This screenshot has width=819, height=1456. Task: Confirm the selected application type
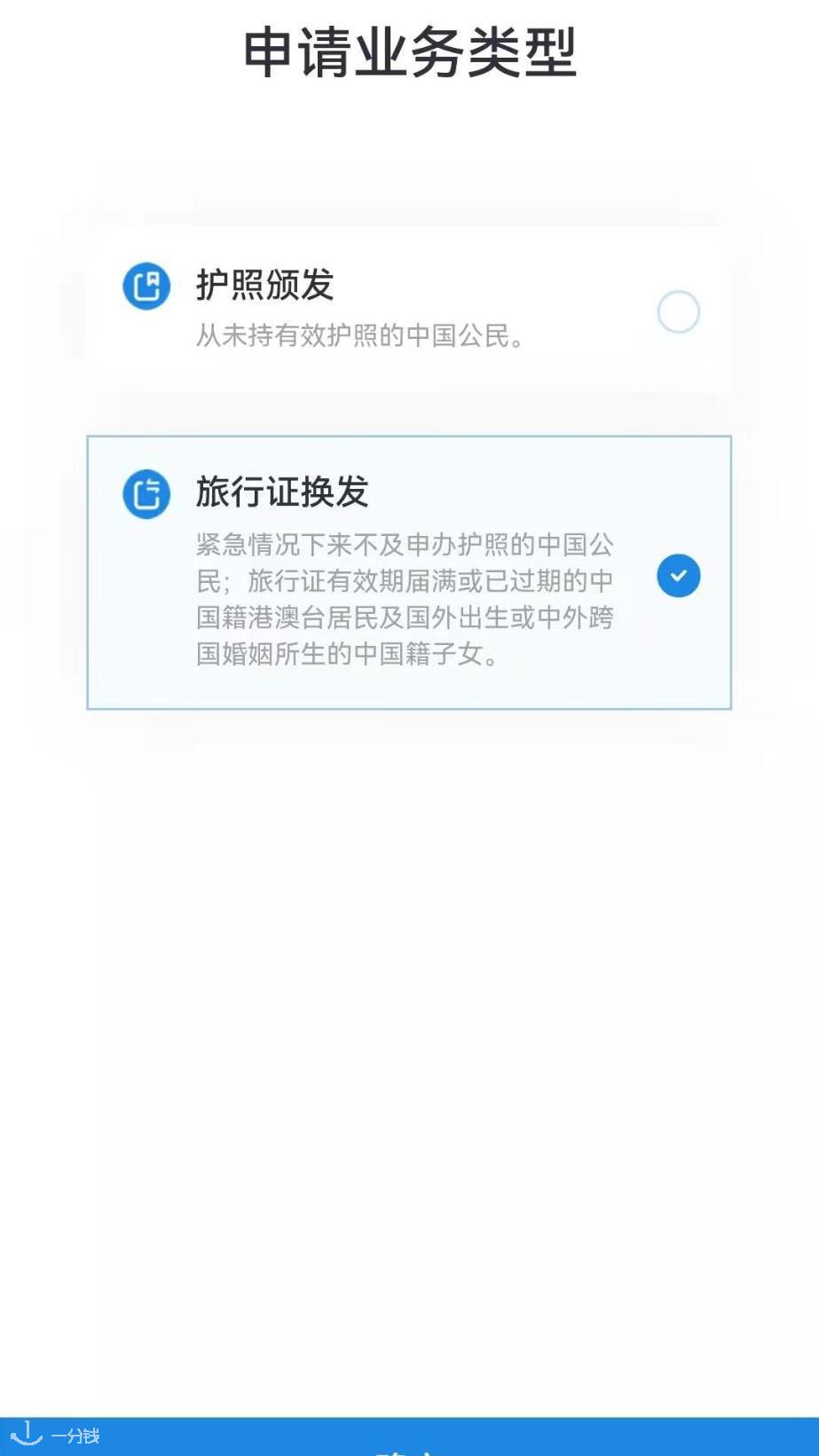(x=409, y=1441)
